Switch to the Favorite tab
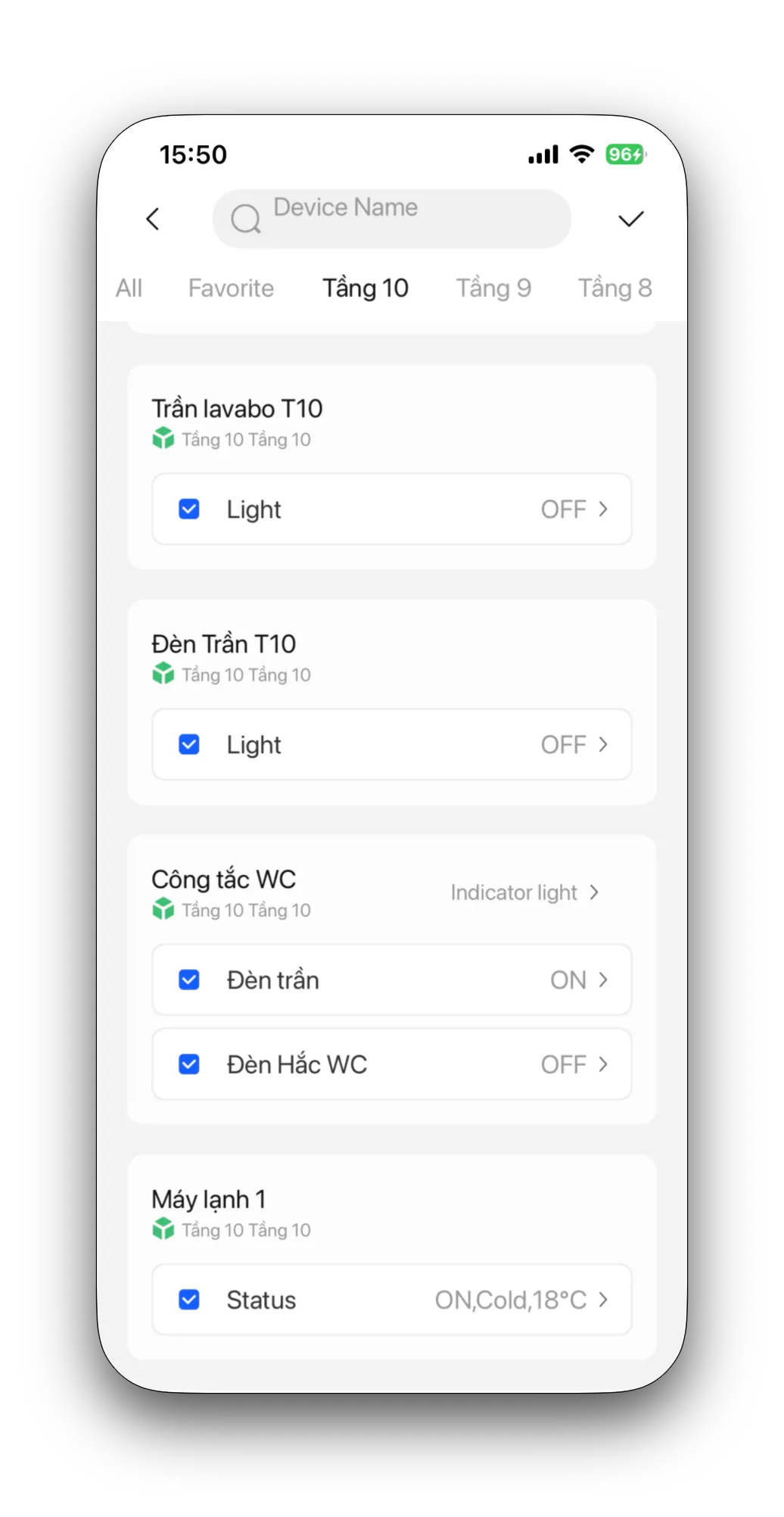The height and width of the screenshot is (1517, 784). click(231, 288)
